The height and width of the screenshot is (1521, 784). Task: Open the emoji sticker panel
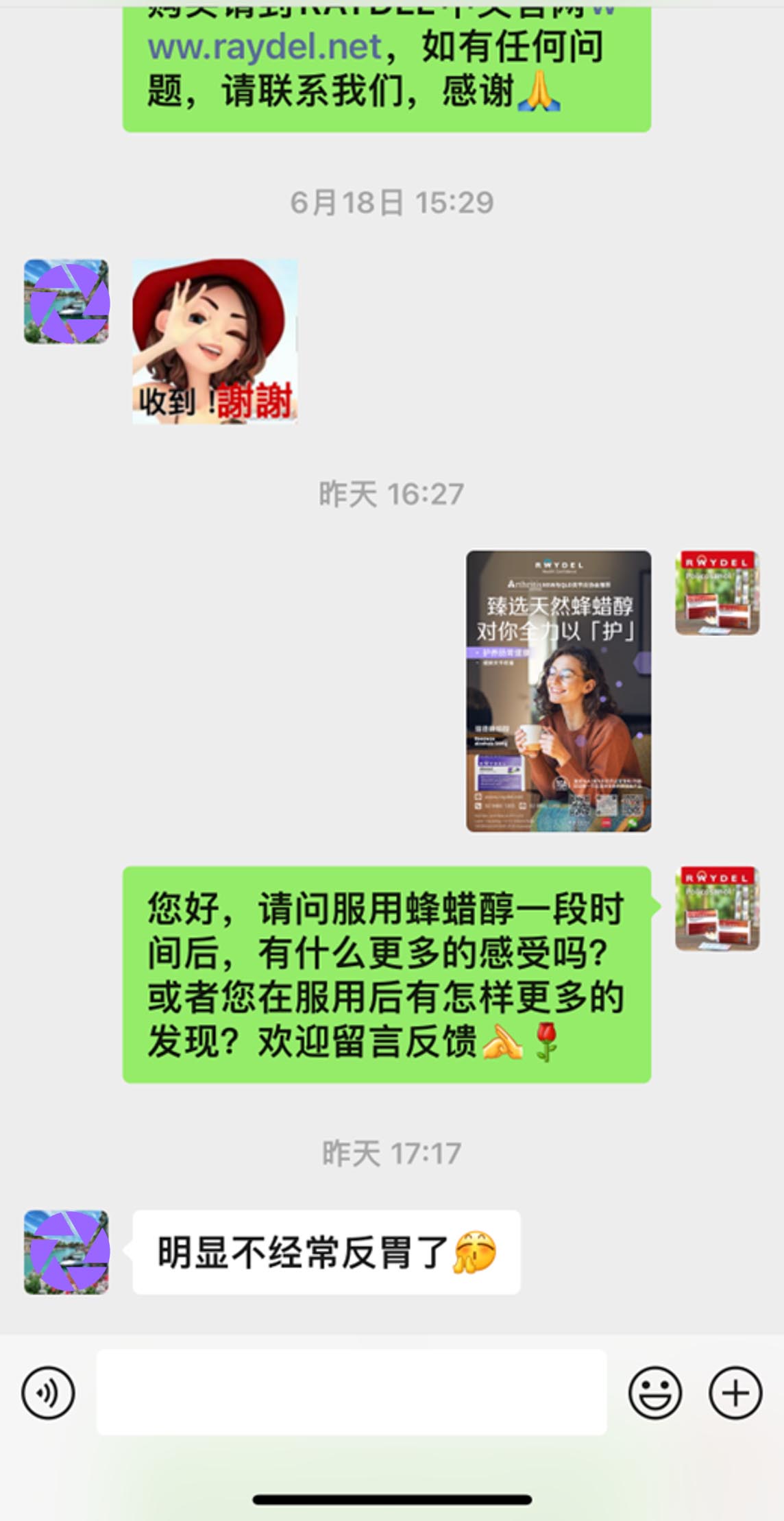655,1392
